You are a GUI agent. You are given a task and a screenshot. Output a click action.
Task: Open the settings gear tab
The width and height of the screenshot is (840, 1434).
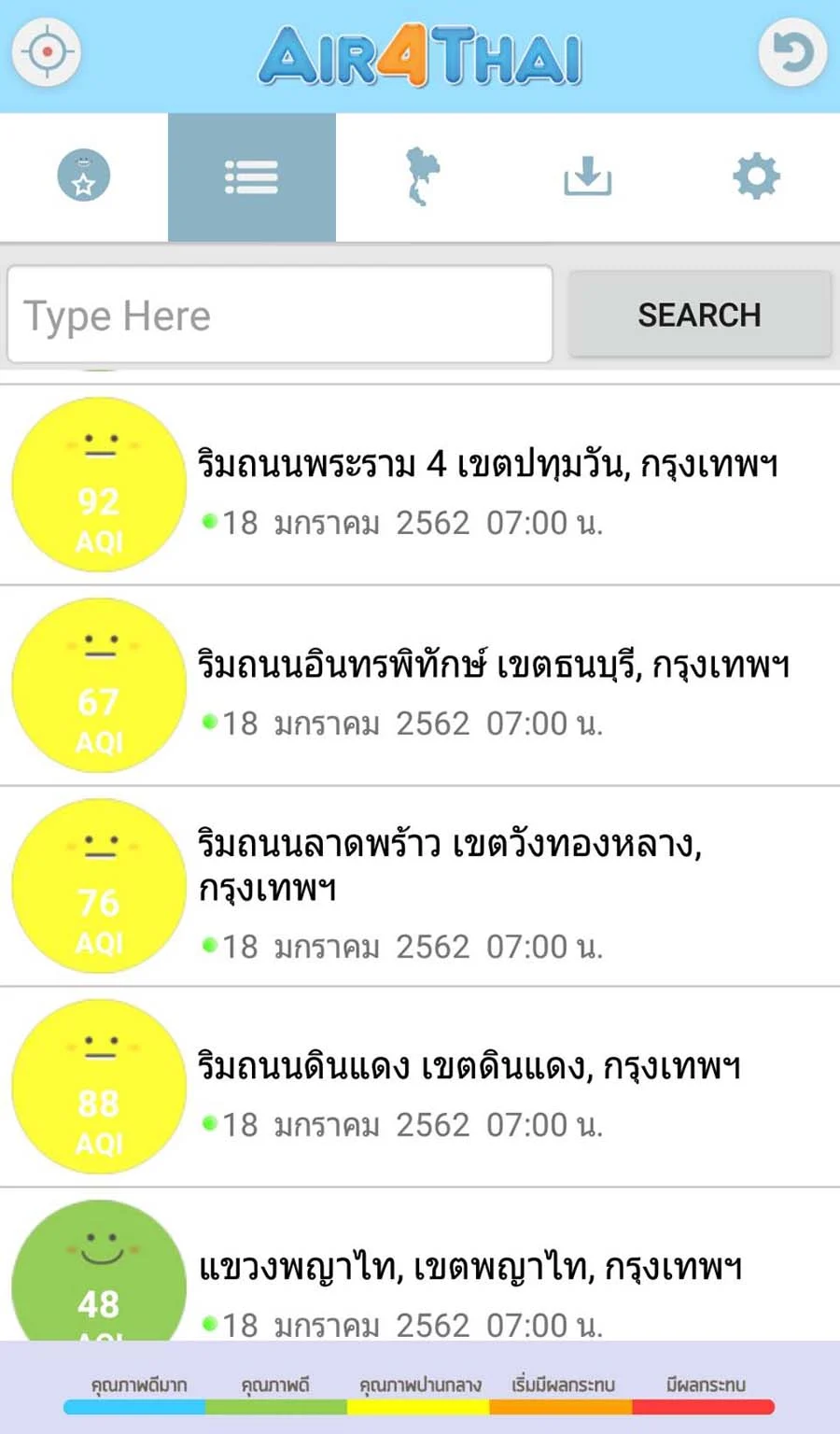coord(756,176)
